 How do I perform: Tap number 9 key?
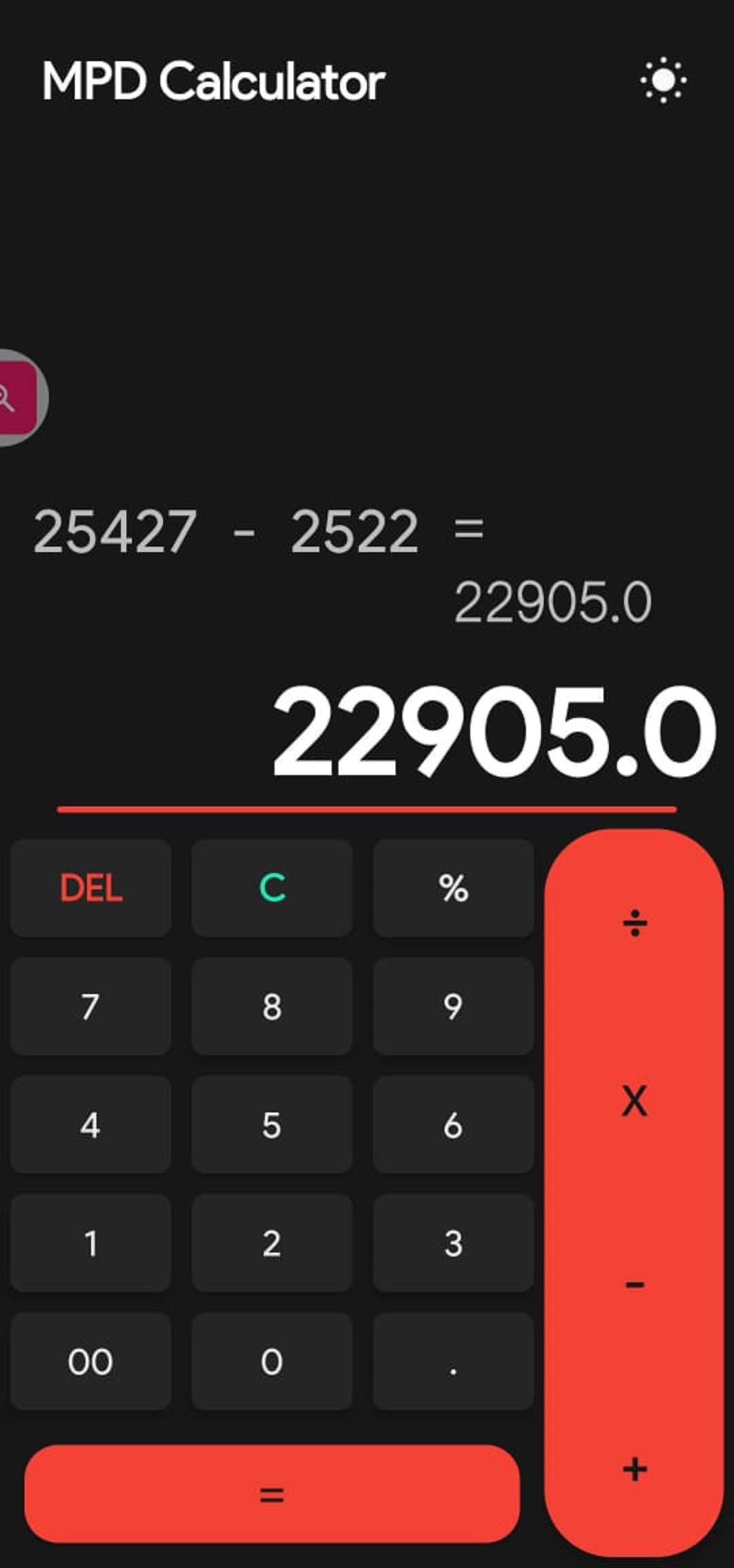point(453,1006)
